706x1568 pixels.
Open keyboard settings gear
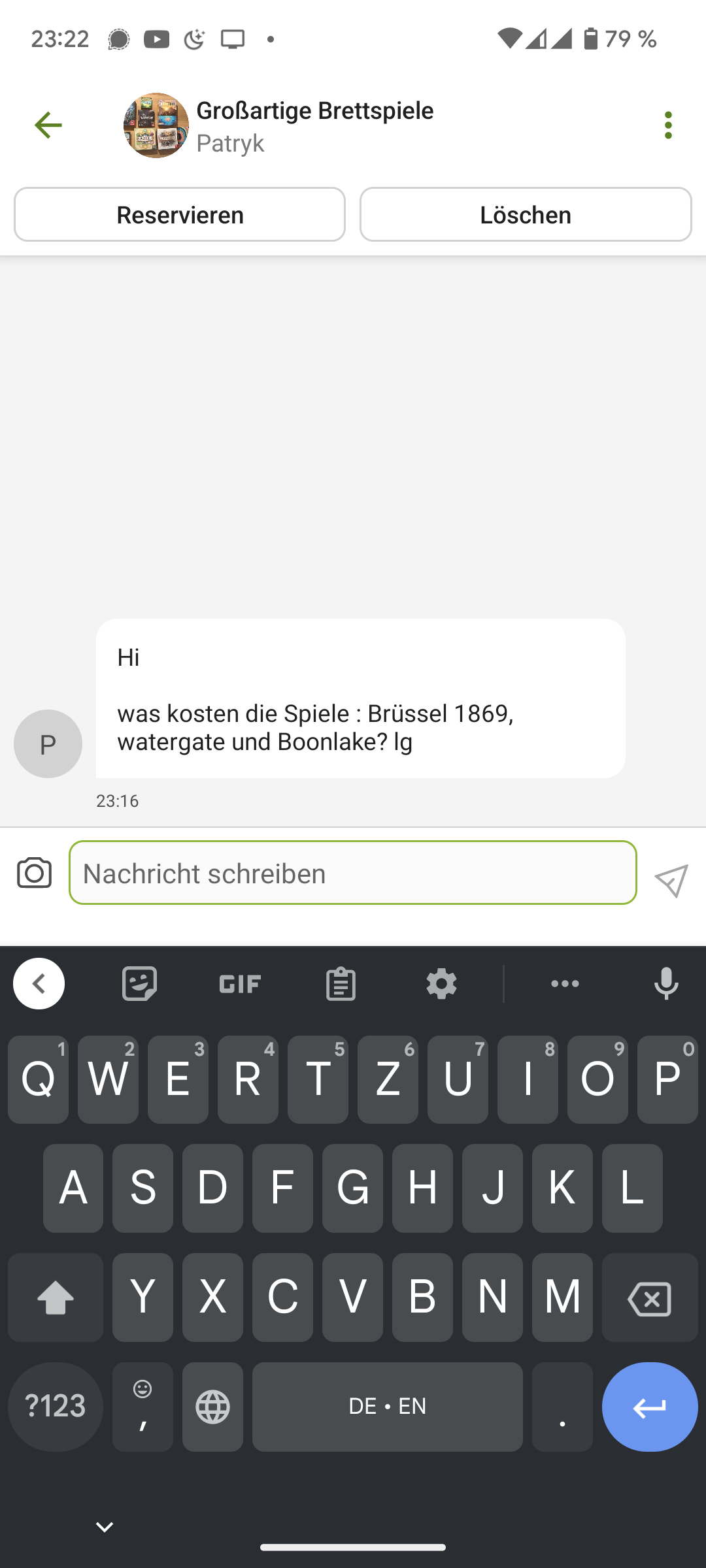coord(441,984)
